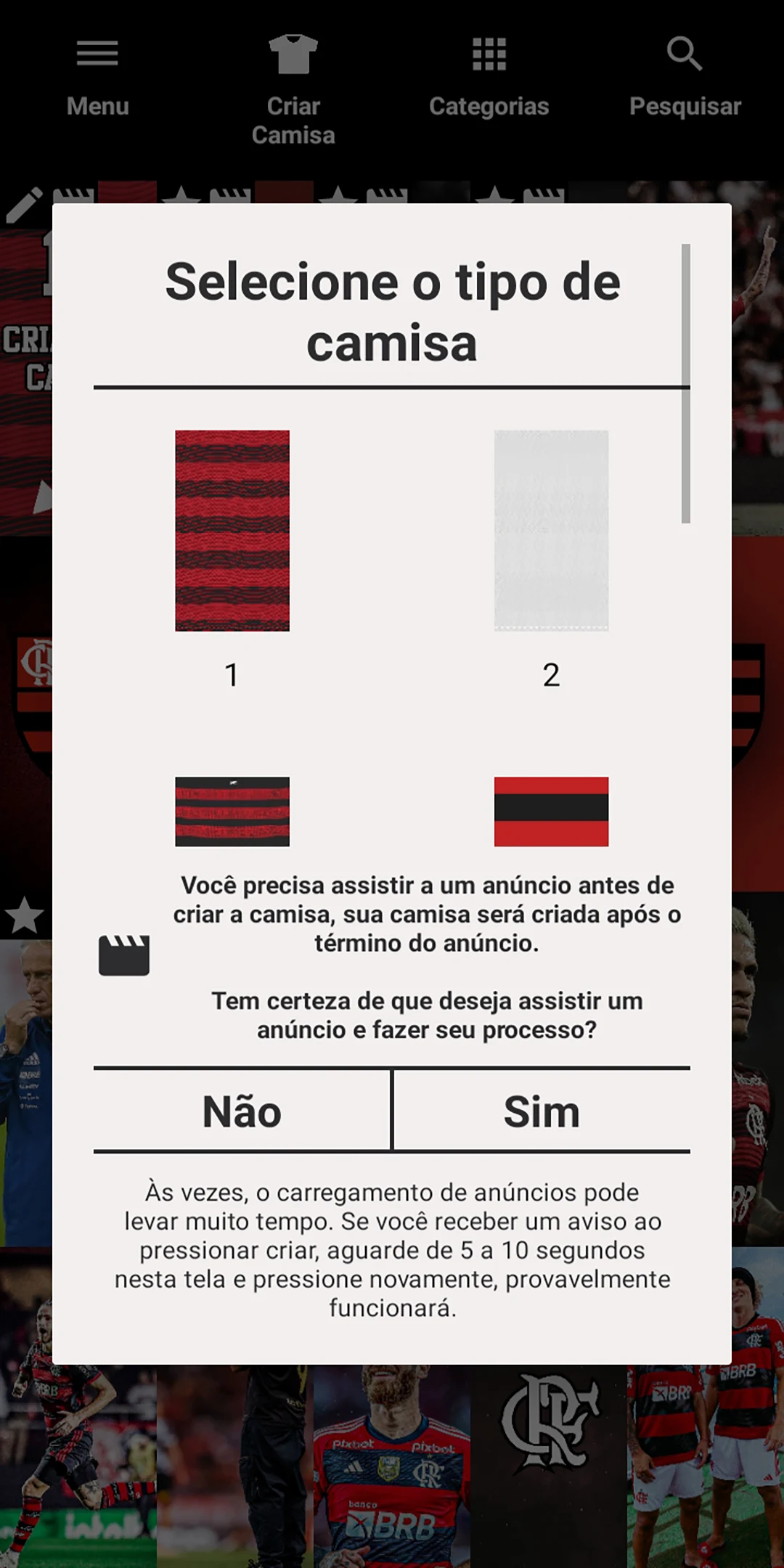Choose the dark-topped narrow striped shirt pattern
Image resolution: width=784 pixels, height=1568 pixels.
coord(232,811)
